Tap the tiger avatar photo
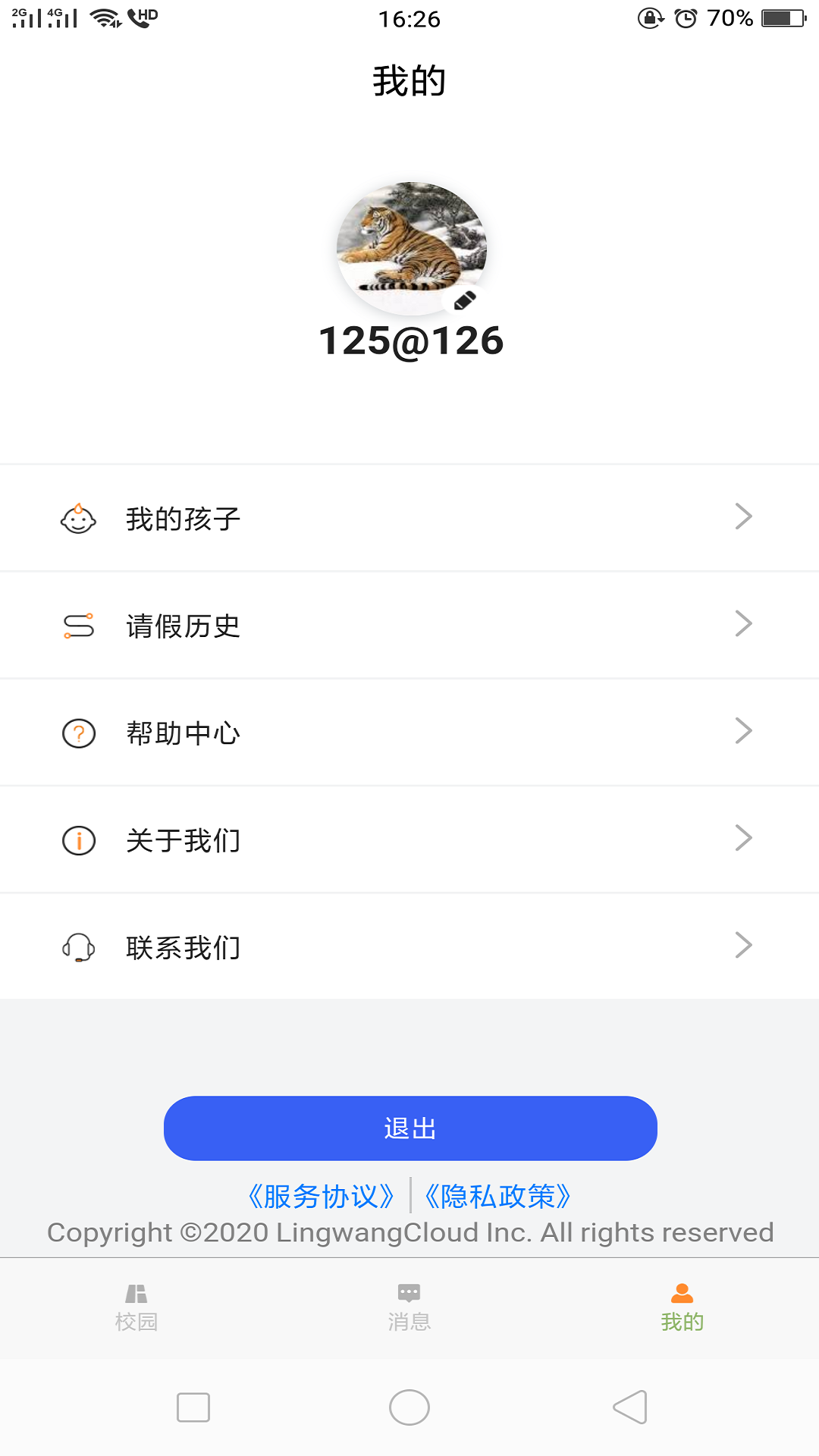819x1456 pixels. click(x=409, y=243)
